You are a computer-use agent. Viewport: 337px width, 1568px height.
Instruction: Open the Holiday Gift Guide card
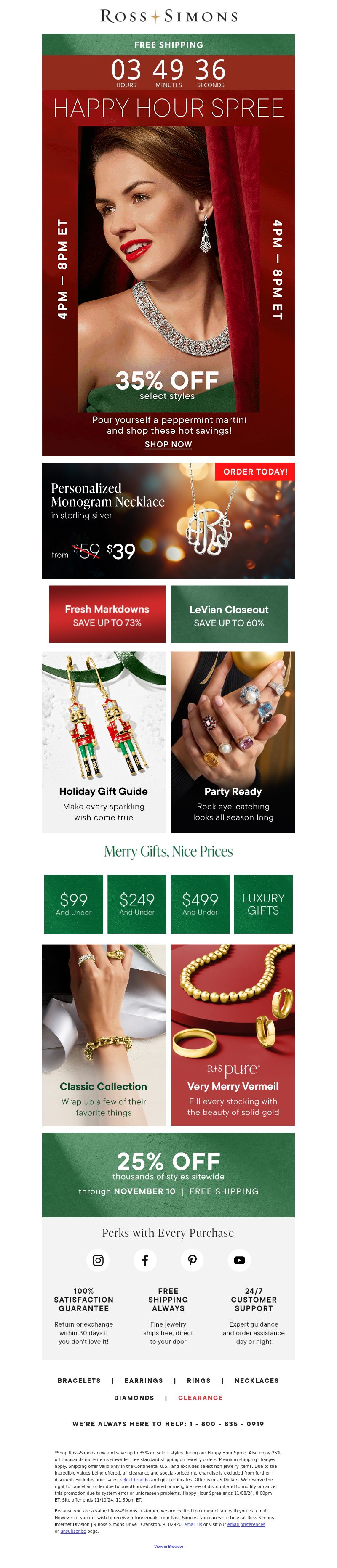[104, 742]
